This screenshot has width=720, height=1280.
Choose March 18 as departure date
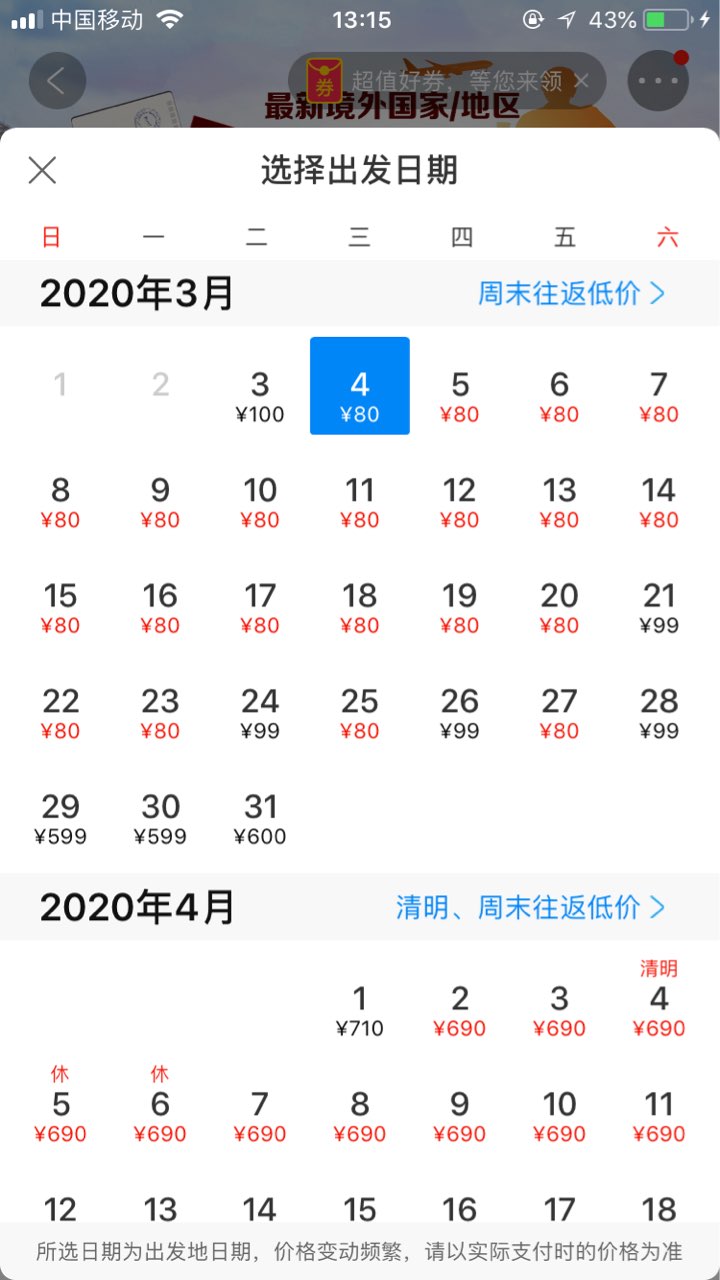(x=360, y=608)
